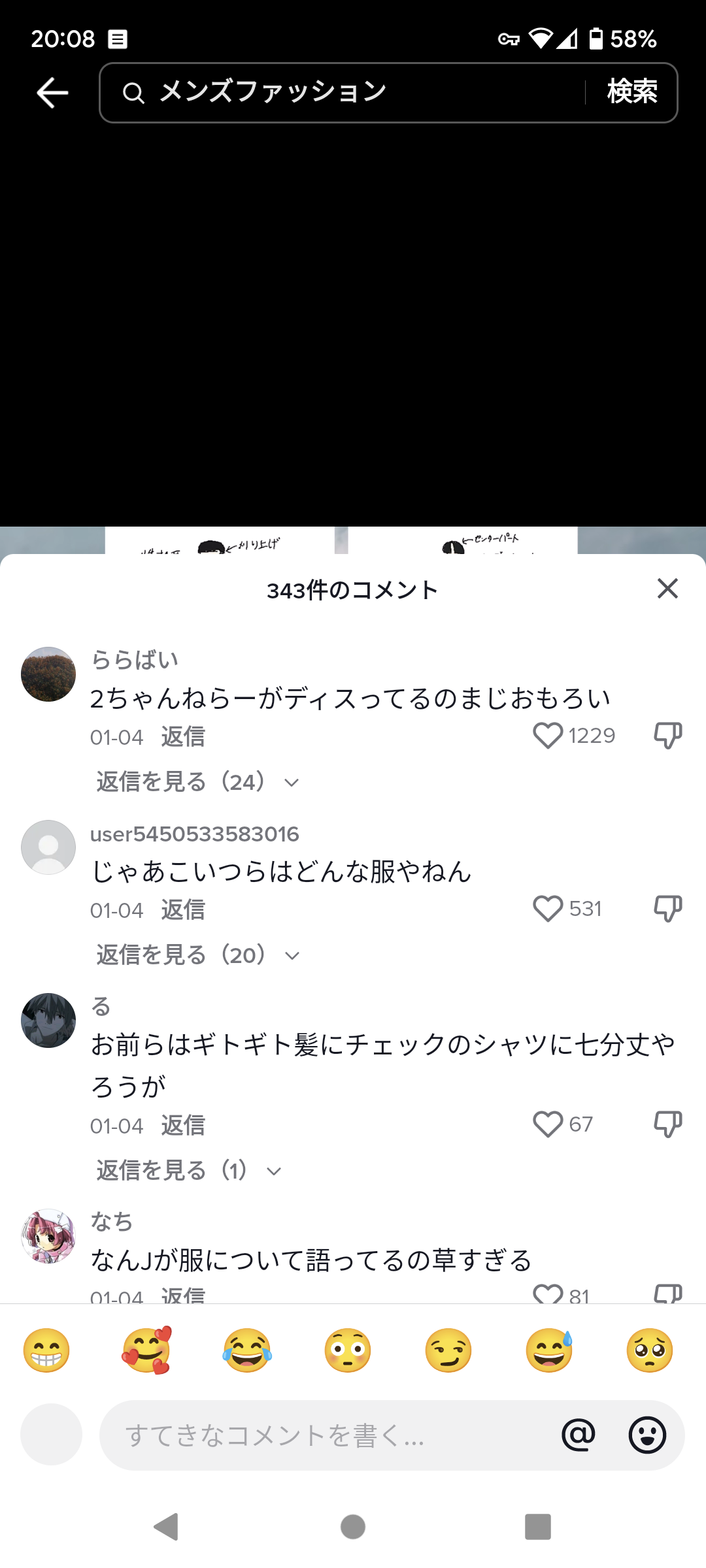Like user5450533583016's comment
The height and width of the screenshot is (1568, 706).
[x=548, y=909]
